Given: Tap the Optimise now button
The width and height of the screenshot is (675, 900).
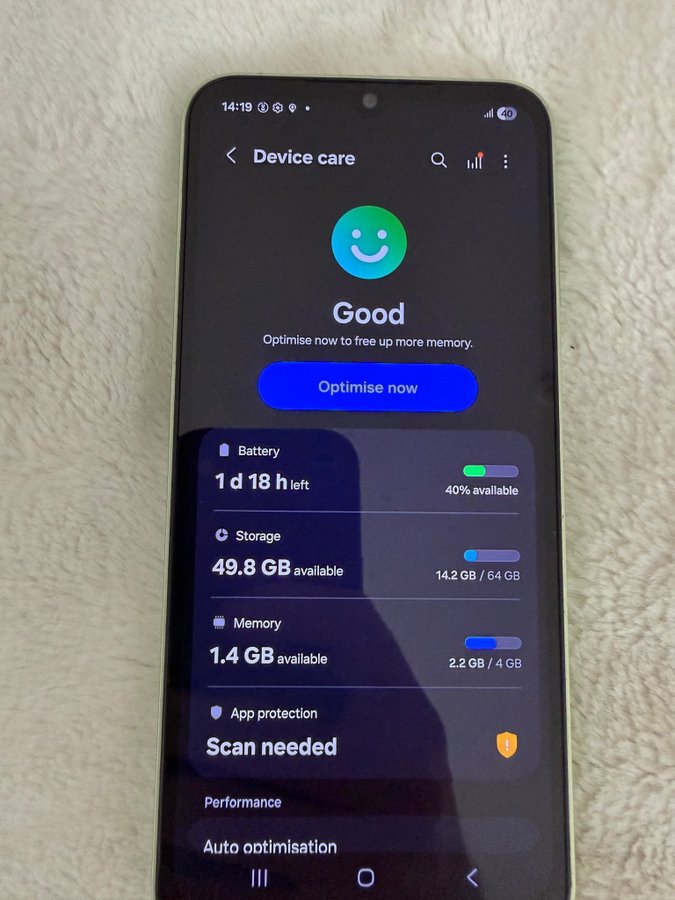Looking at the screenshot, I should coord(368,387).
